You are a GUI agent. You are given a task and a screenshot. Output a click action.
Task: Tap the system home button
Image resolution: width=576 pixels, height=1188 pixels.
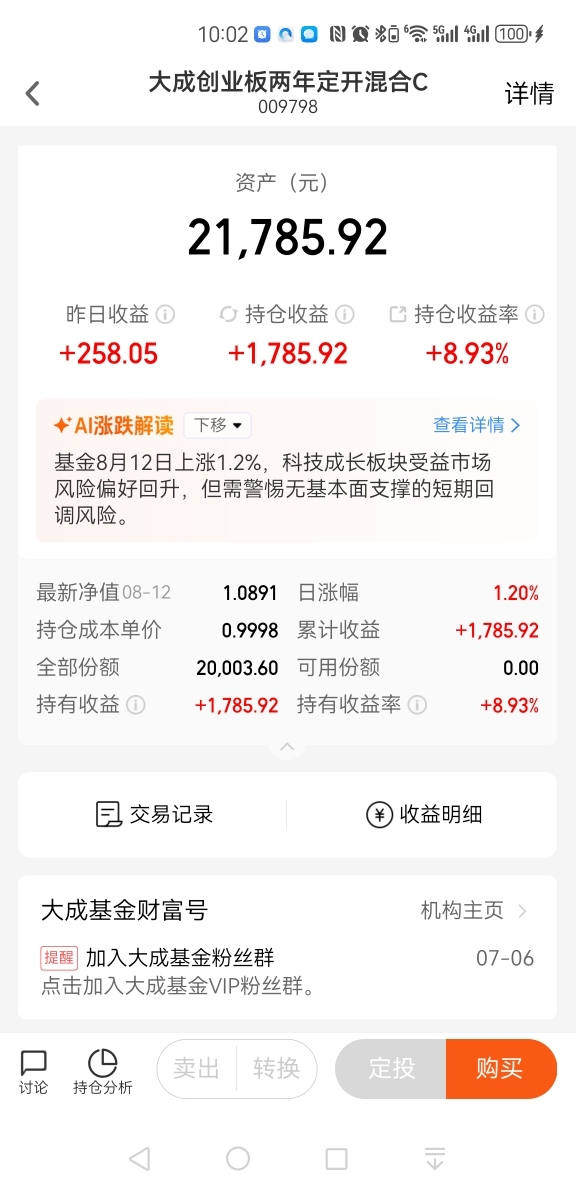pos(238,1158)
